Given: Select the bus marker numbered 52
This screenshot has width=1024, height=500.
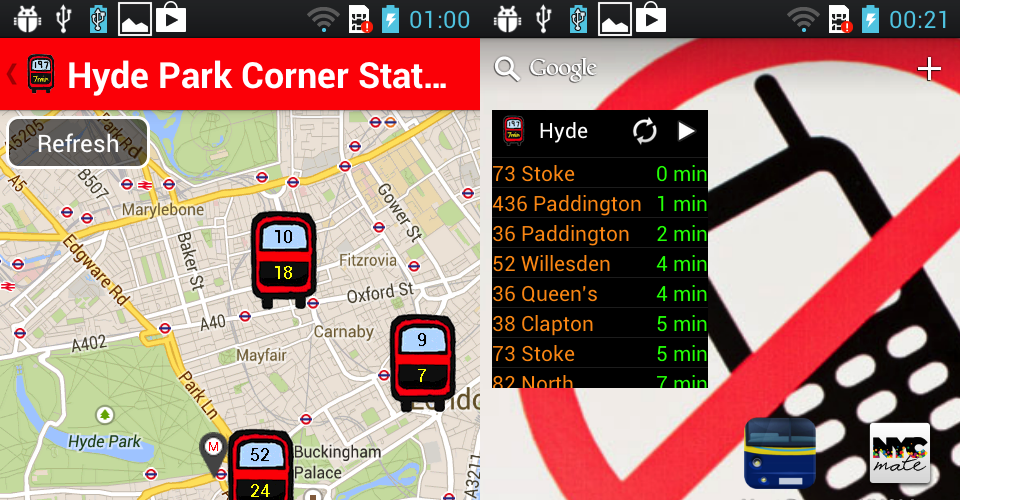Looking at the screenshot, I should tap(260, 467).
